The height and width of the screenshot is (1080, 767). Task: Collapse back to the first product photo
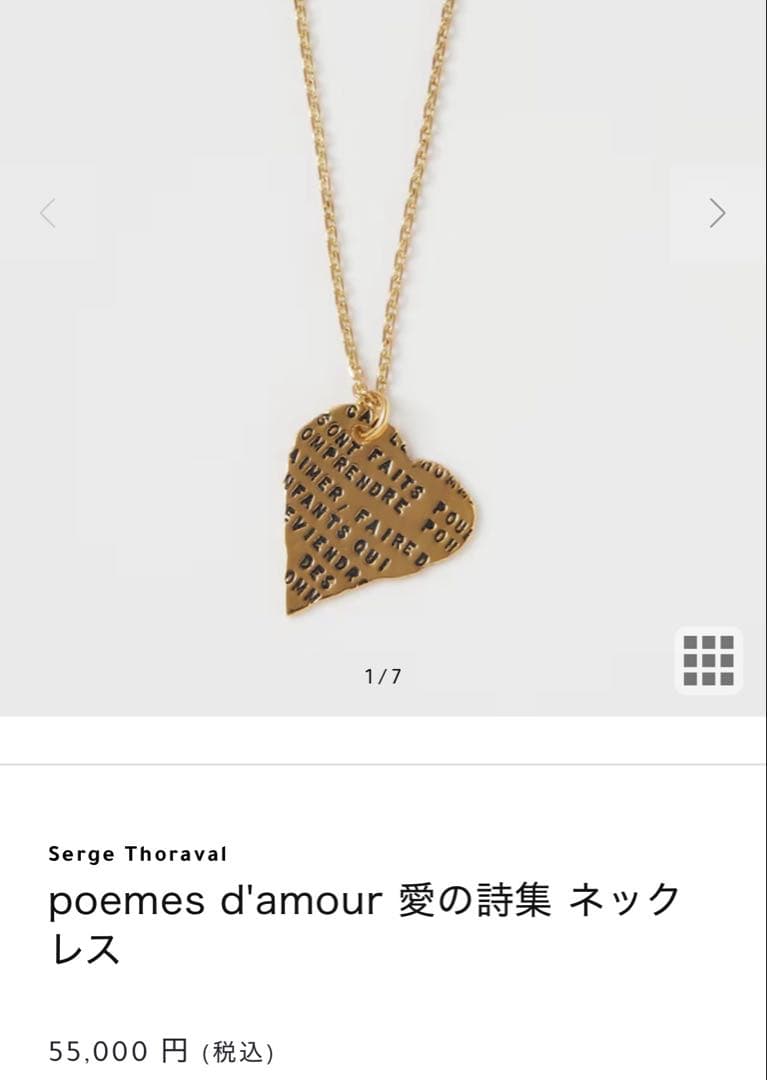(x=46, y=213)
